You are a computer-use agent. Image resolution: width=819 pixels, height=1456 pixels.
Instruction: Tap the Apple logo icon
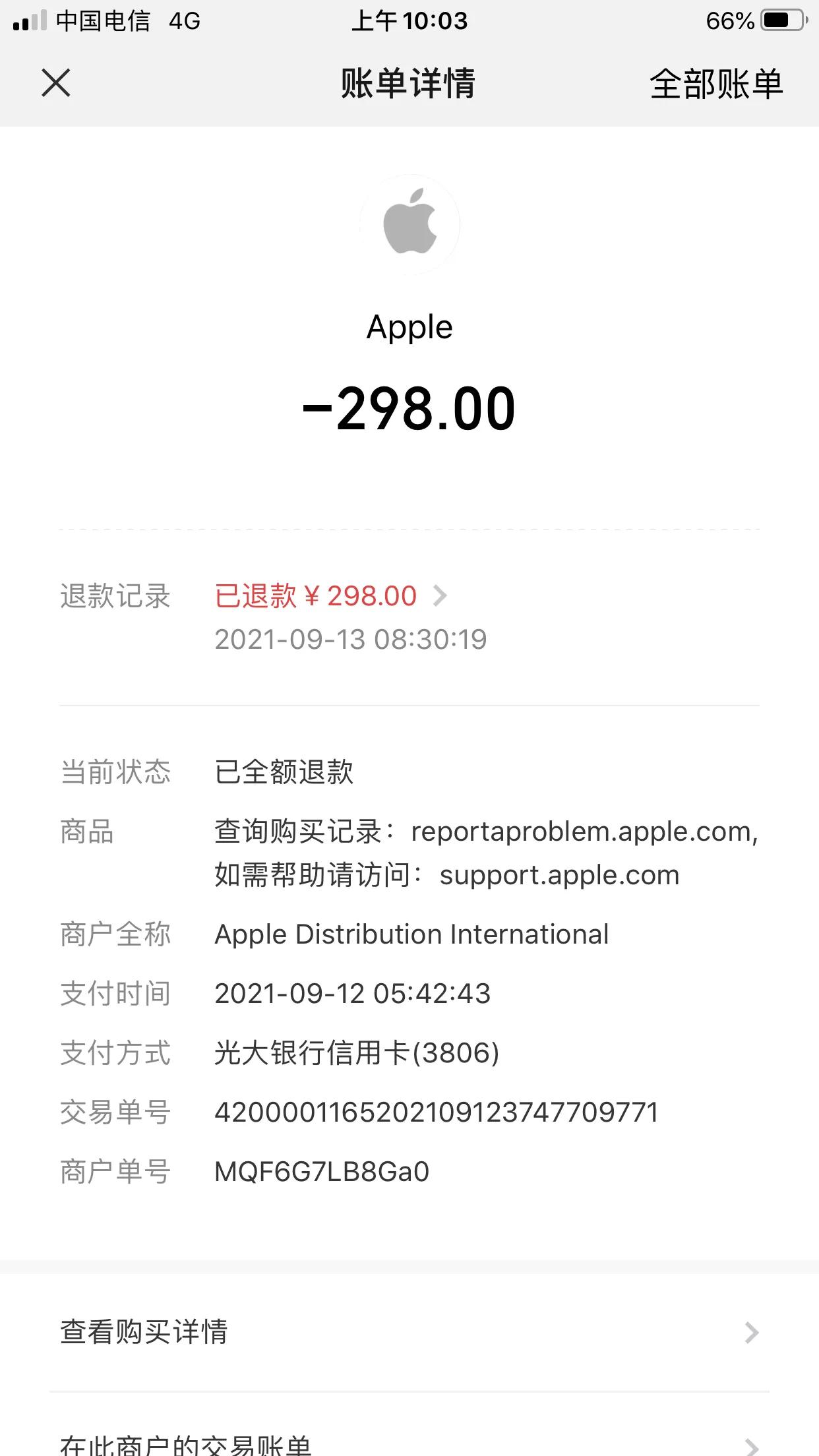[x=409, y=224]
